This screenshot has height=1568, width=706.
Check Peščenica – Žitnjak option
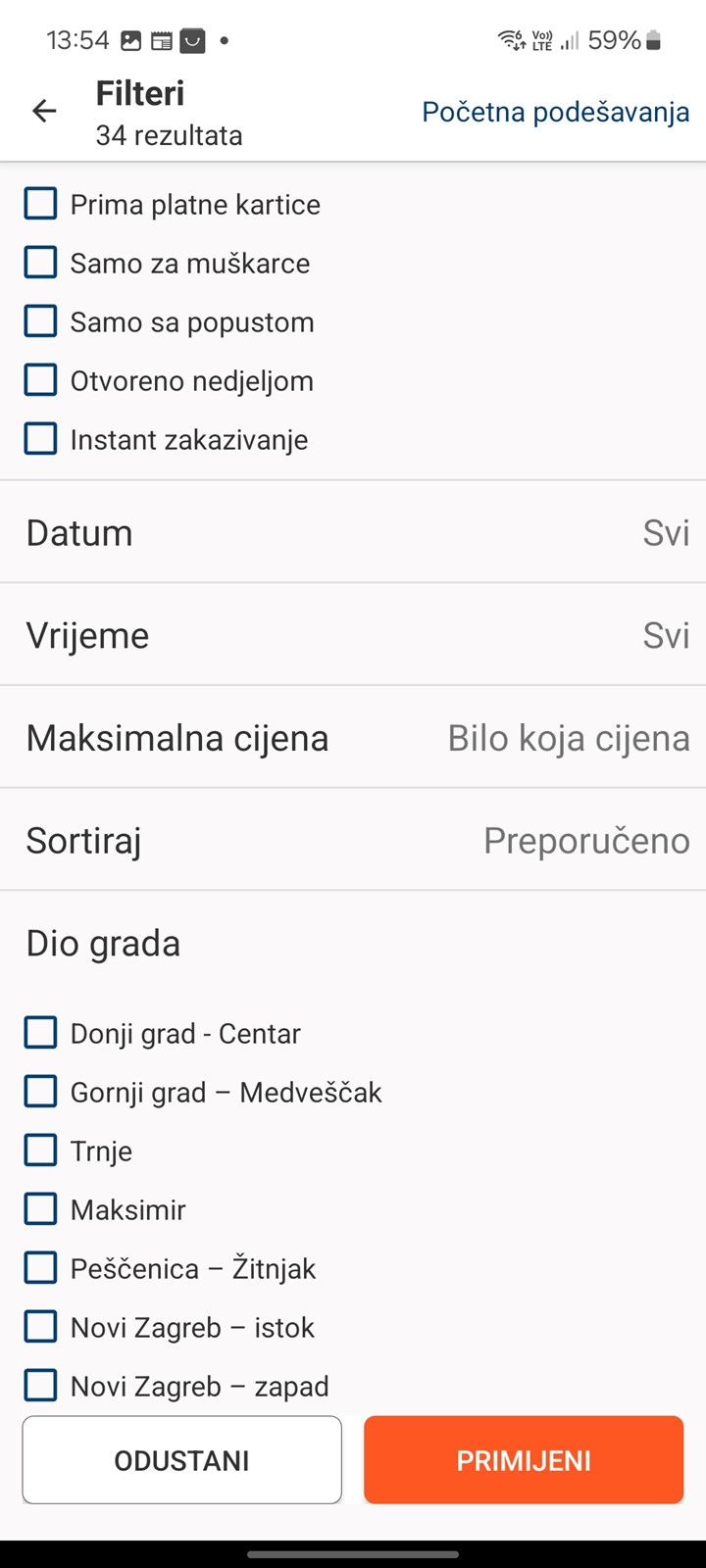click(40, 1268)
